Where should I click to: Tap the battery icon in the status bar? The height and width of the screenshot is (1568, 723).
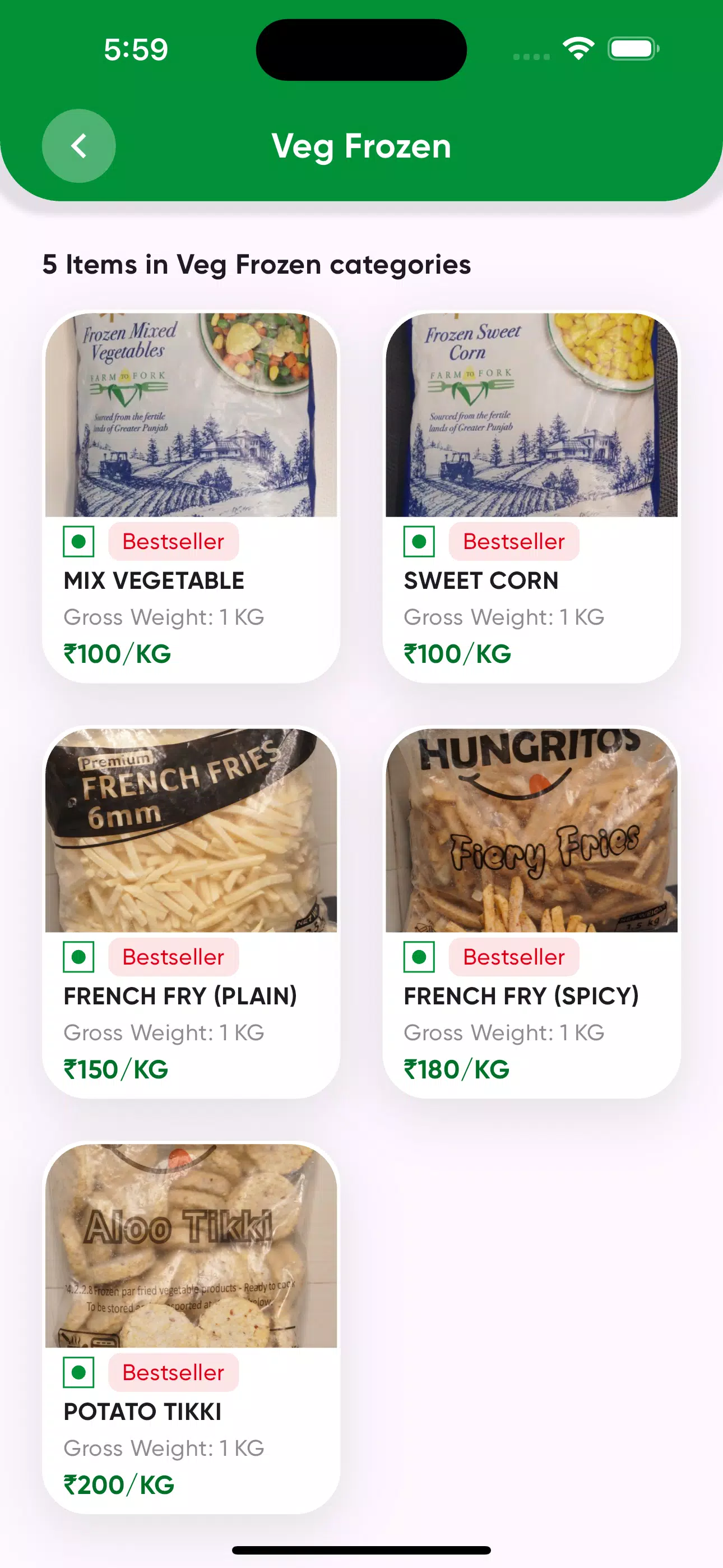point(632,49)
